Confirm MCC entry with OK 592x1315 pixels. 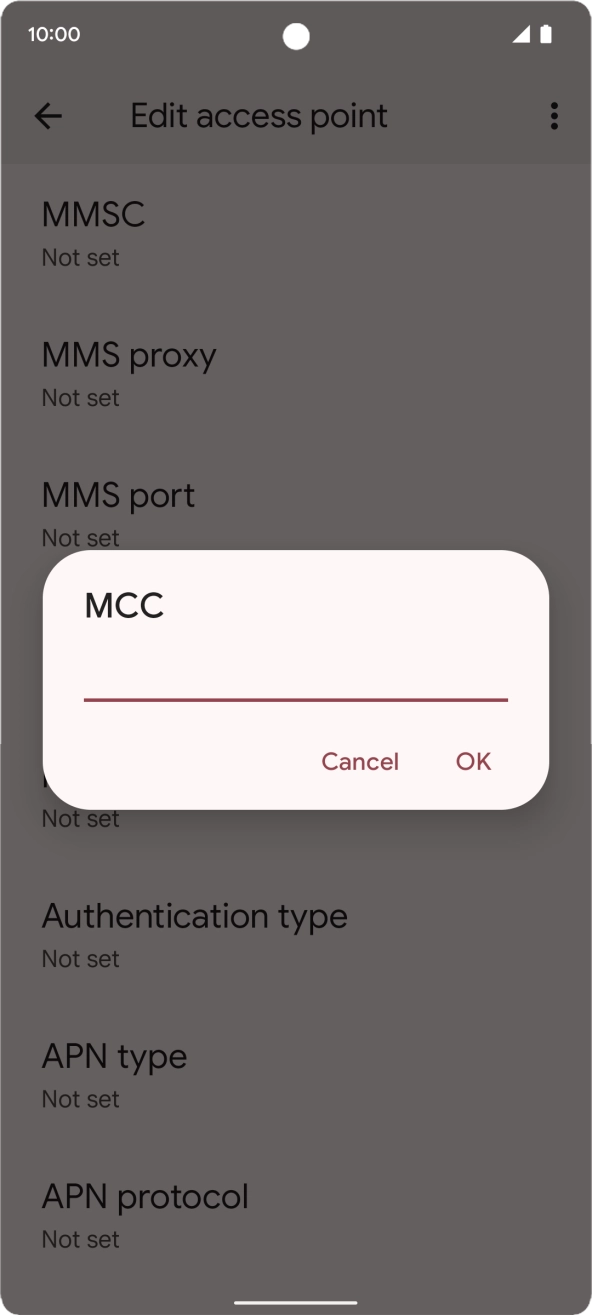point(473,762)
